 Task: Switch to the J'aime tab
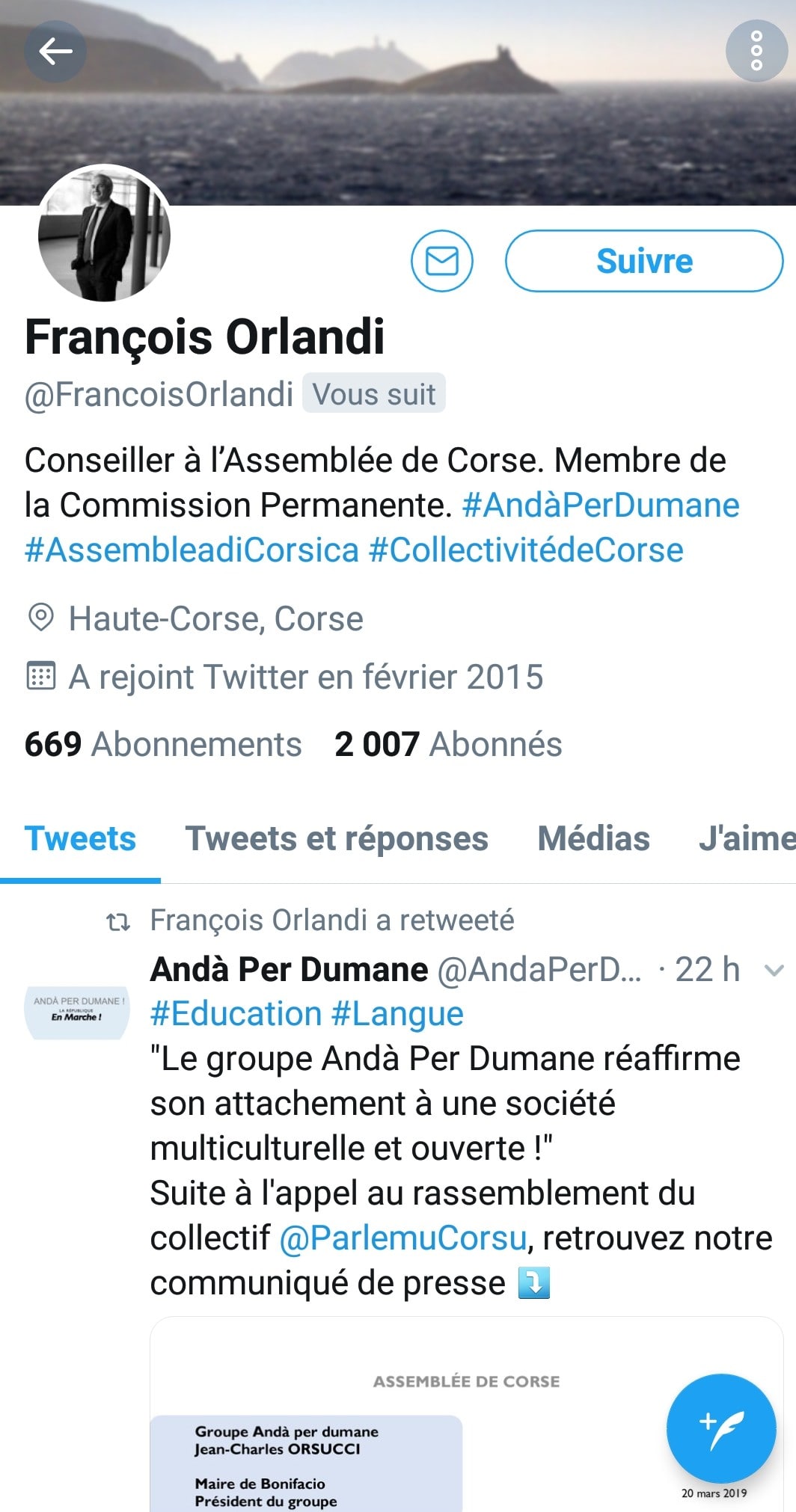tap(746, 839)
